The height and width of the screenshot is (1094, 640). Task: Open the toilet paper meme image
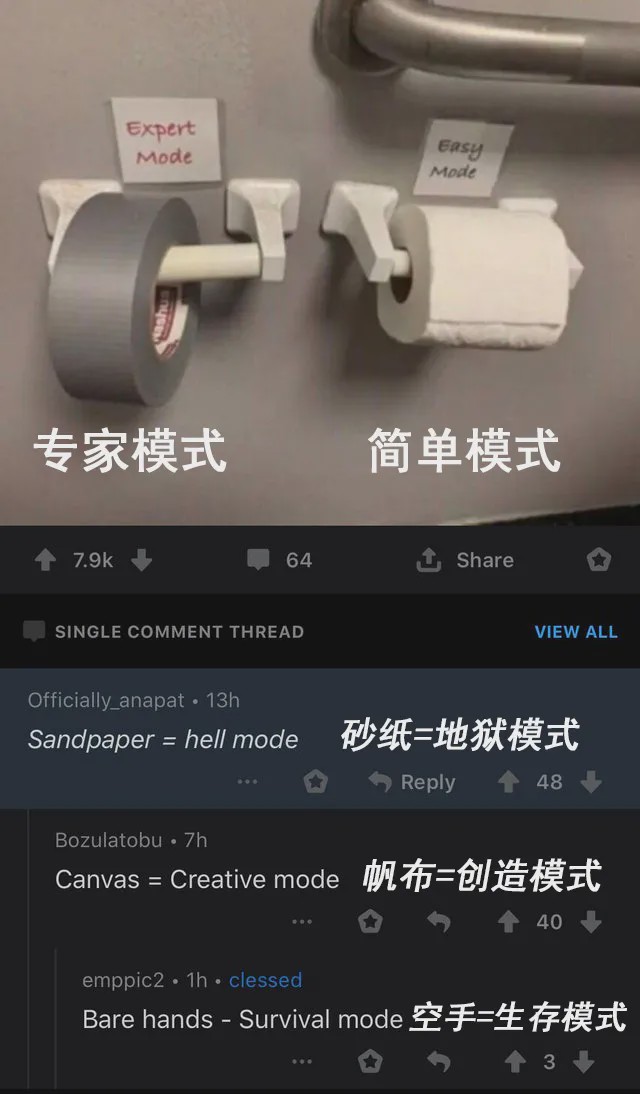[320, 262]
